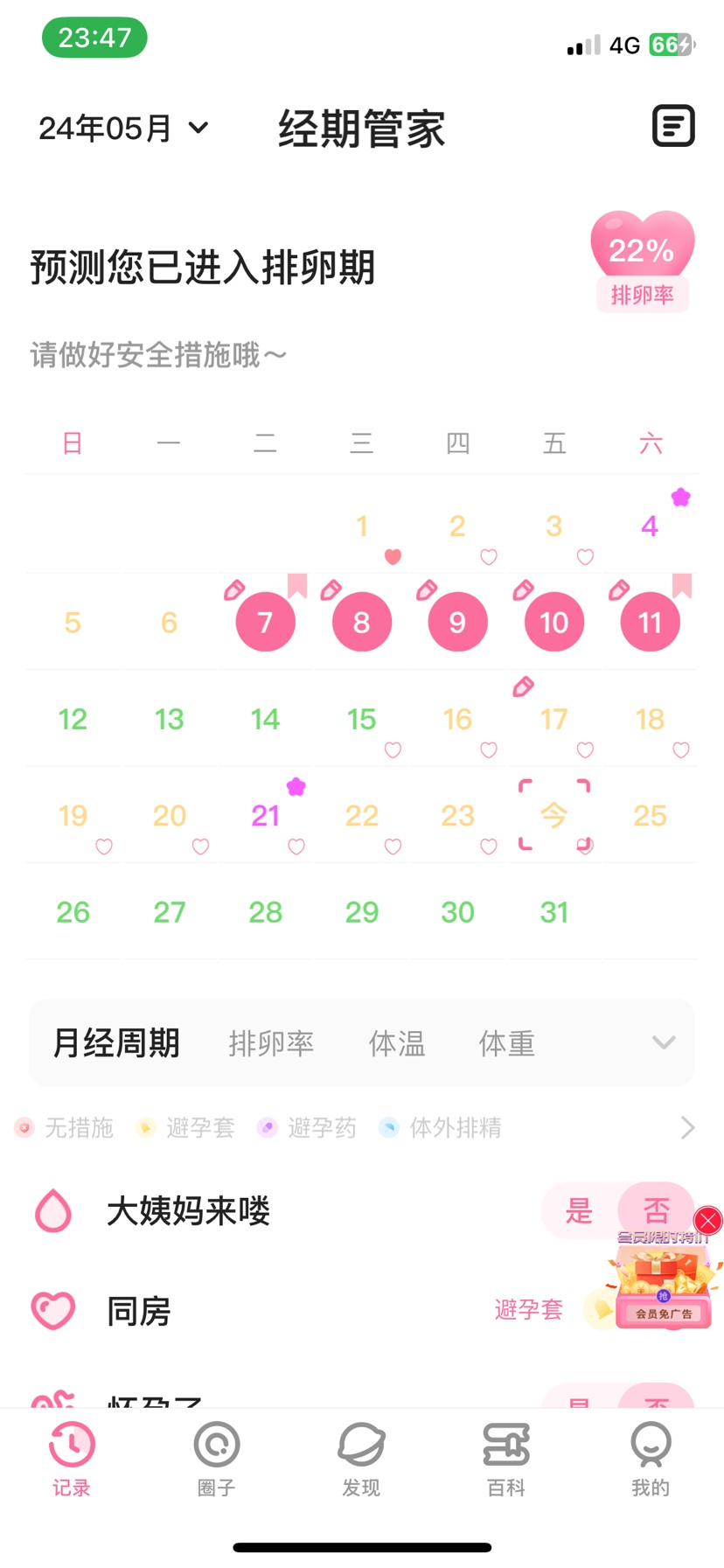Screen dimensions: 724x1568
Task: Choose today's date marked 今
Action: click(553, 815)
